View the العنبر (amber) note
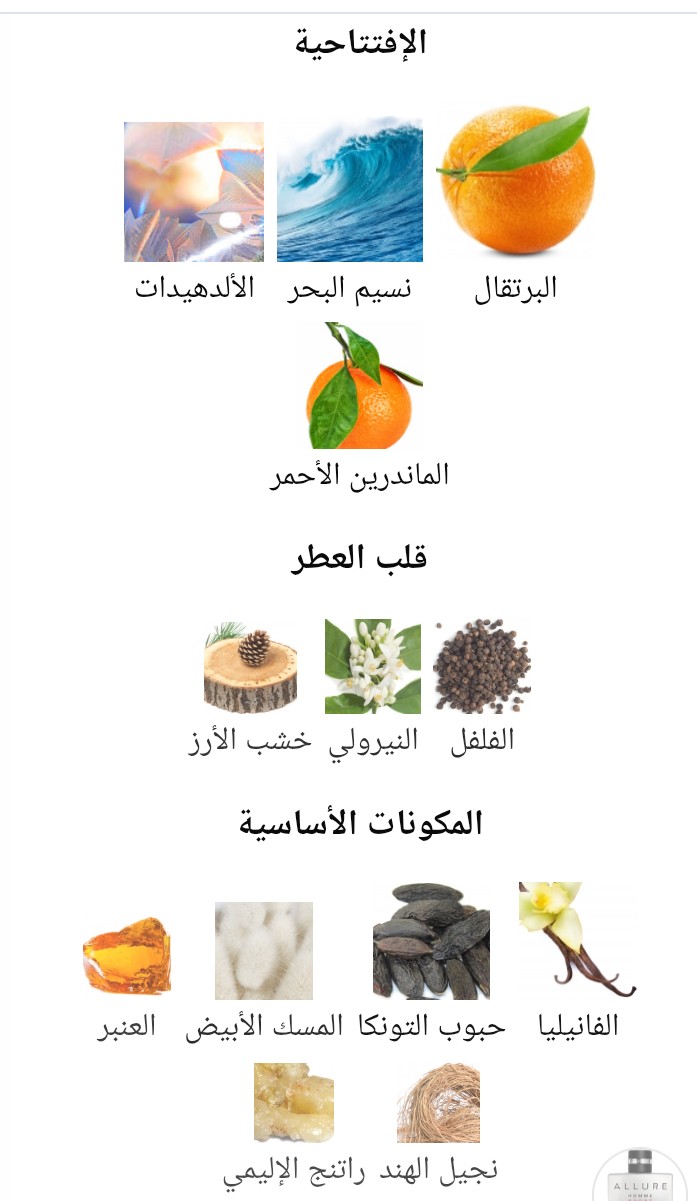The height and width of the screenshot is (1201, 697). pyautogui.click(x=127, y=955)
